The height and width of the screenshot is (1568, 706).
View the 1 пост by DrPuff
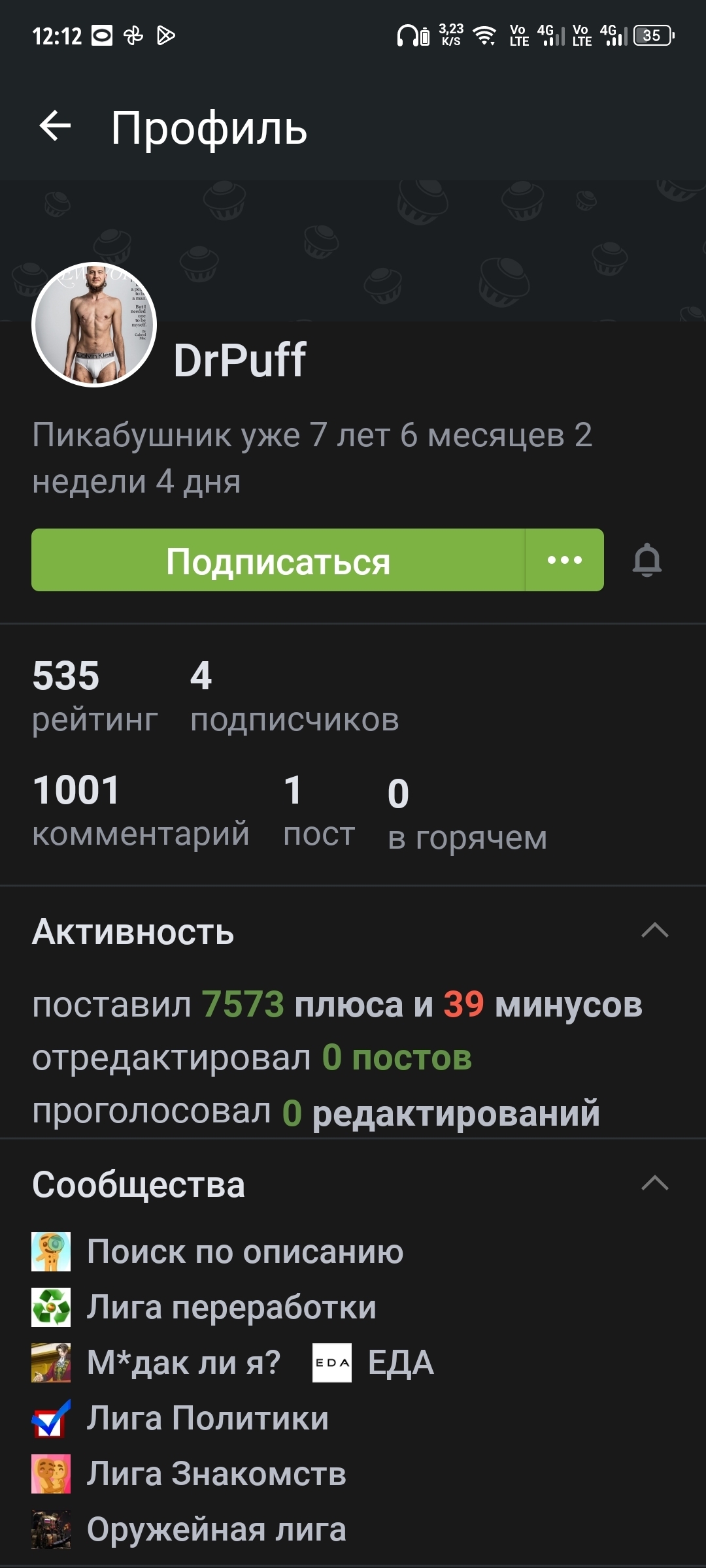pos(319,811)
